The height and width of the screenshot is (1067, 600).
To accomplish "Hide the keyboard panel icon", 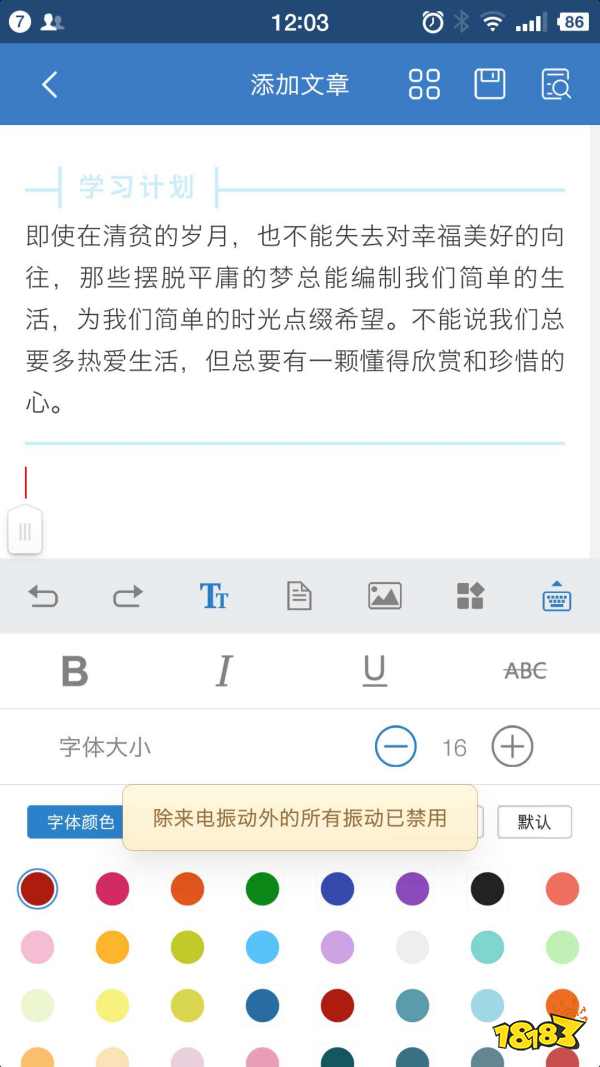I will point(556,597).
